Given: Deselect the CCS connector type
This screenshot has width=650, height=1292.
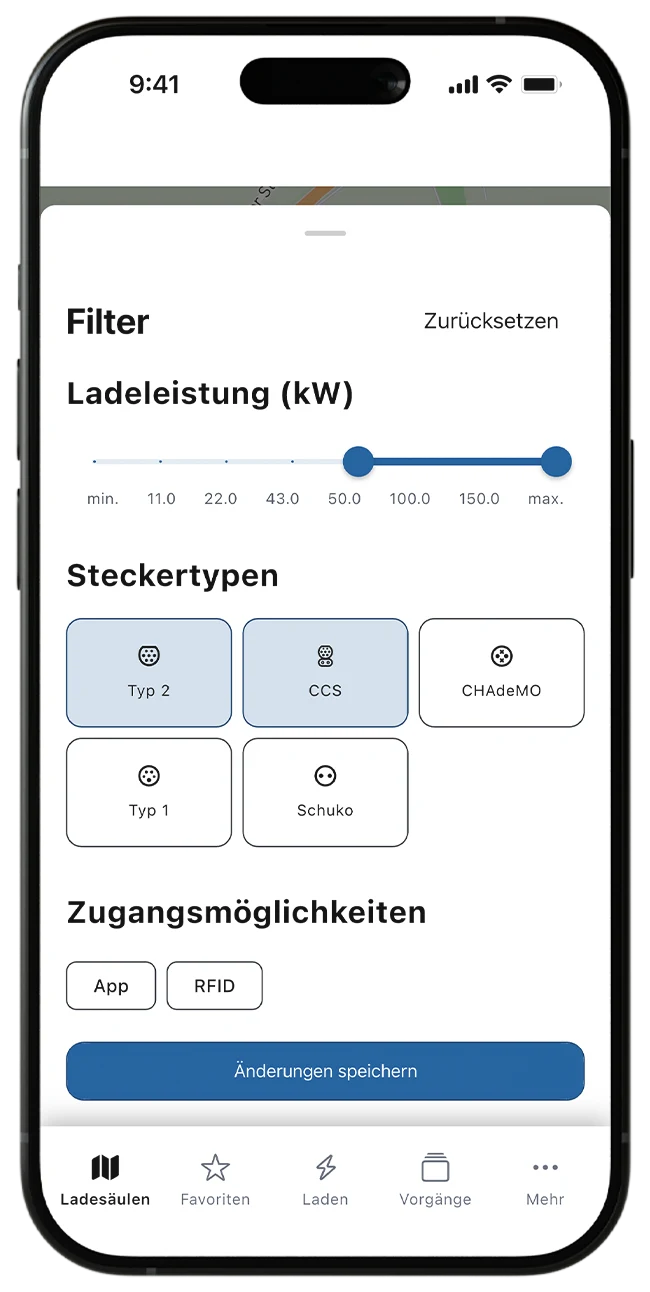Looking at the screenshot, I should tap(325, 672).
